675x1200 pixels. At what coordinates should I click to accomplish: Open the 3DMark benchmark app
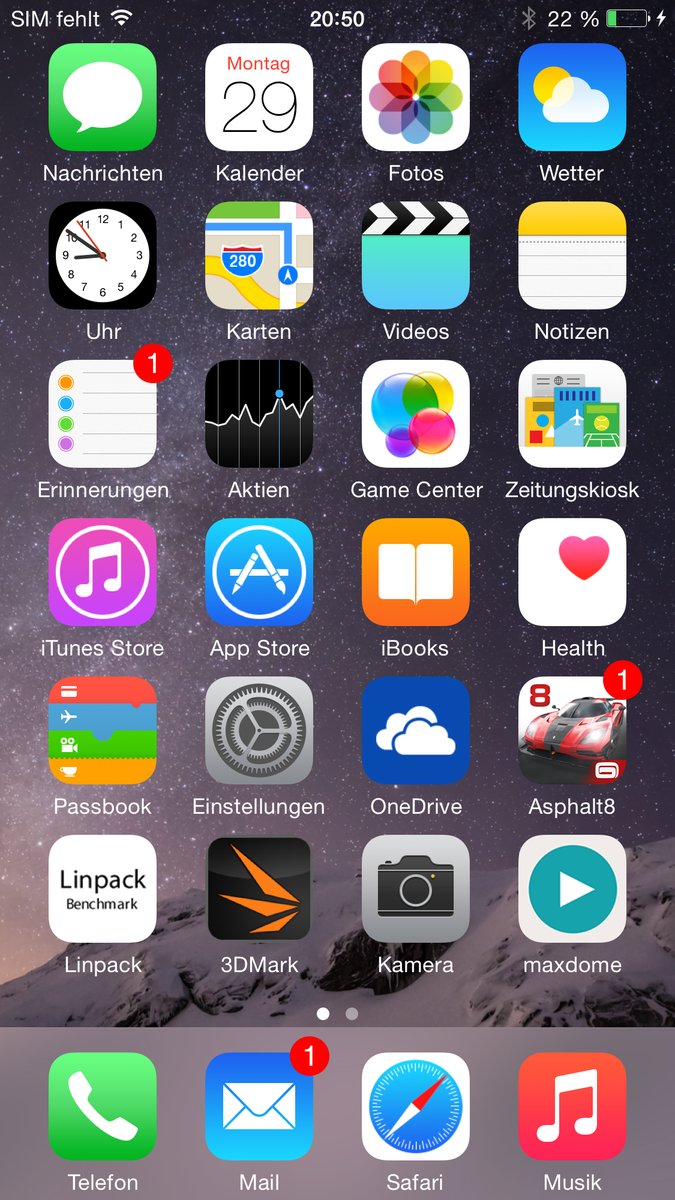[x=259, y=889]
